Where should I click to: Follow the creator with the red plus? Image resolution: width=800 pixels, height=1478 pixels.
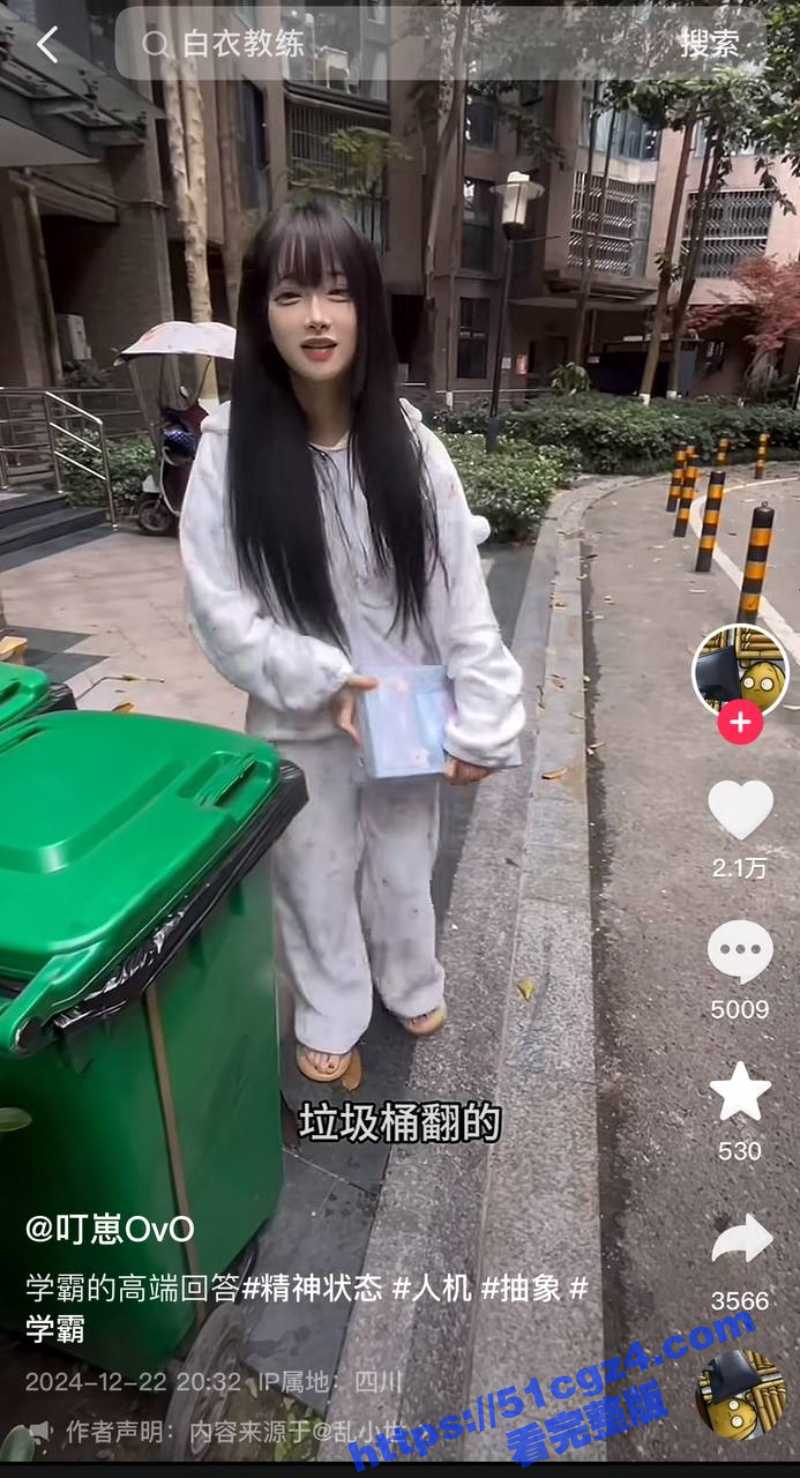(740, 723)
